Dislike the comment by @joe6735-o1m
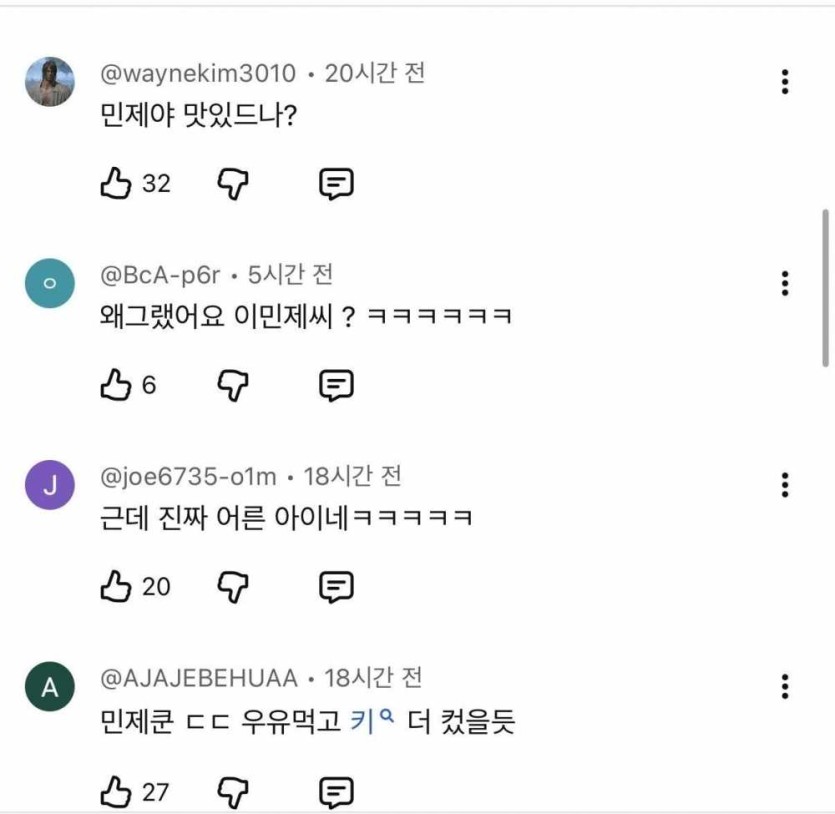The image size is (835, 814). 233,586
